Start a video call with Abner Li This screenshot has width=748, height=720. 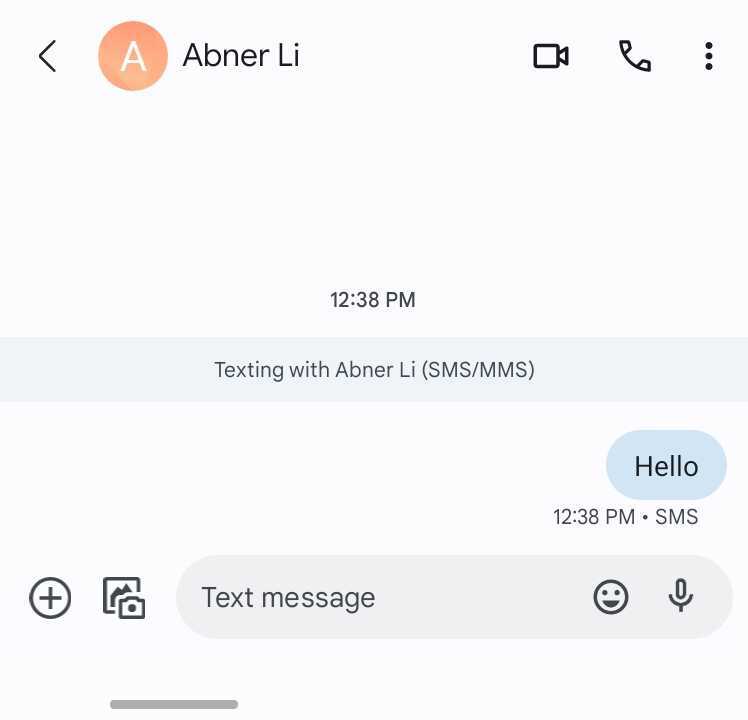(550, 56)
